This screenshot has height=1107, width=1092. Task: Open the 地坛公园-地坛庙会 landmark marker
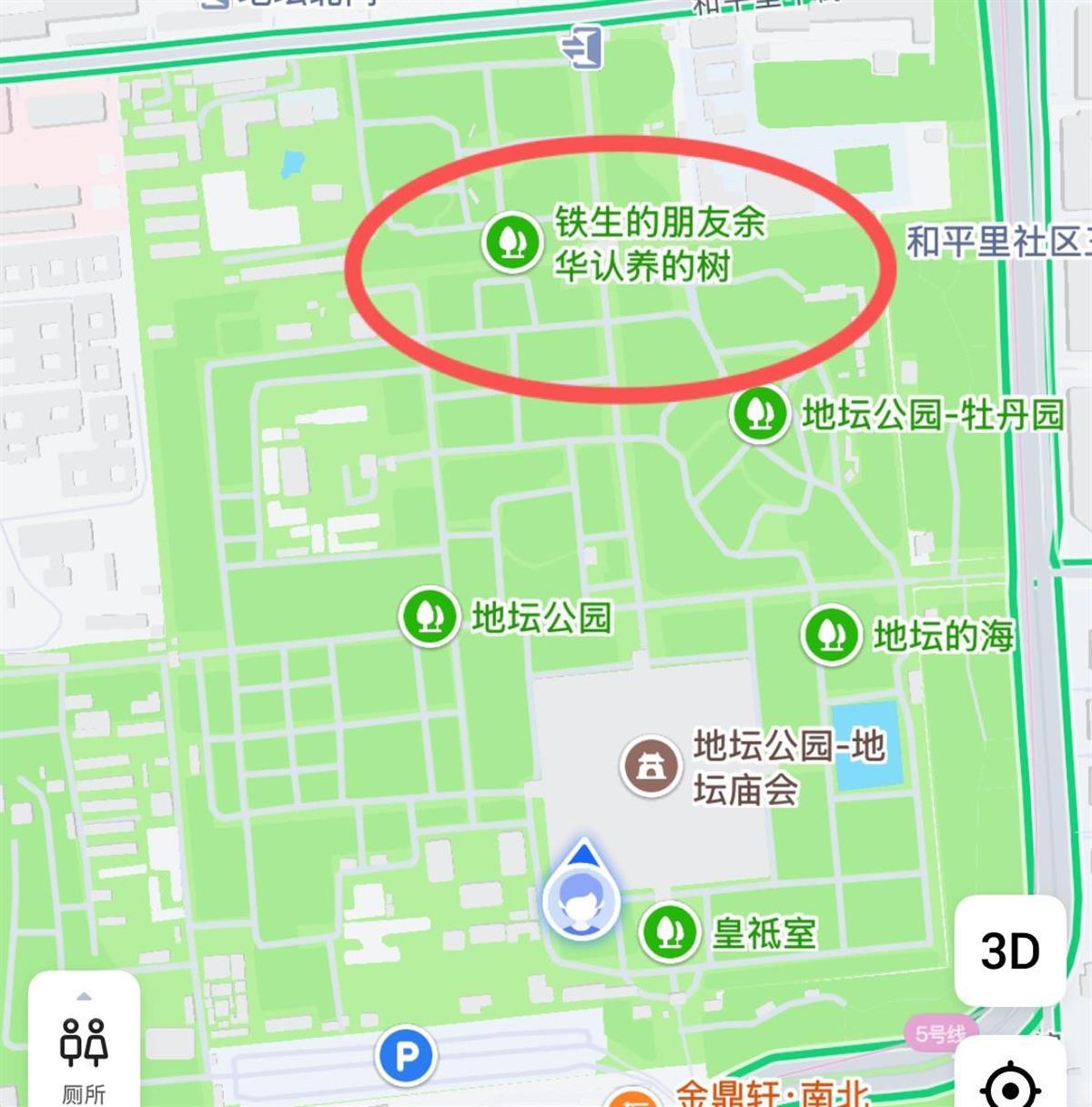click(x=650, y=766)
